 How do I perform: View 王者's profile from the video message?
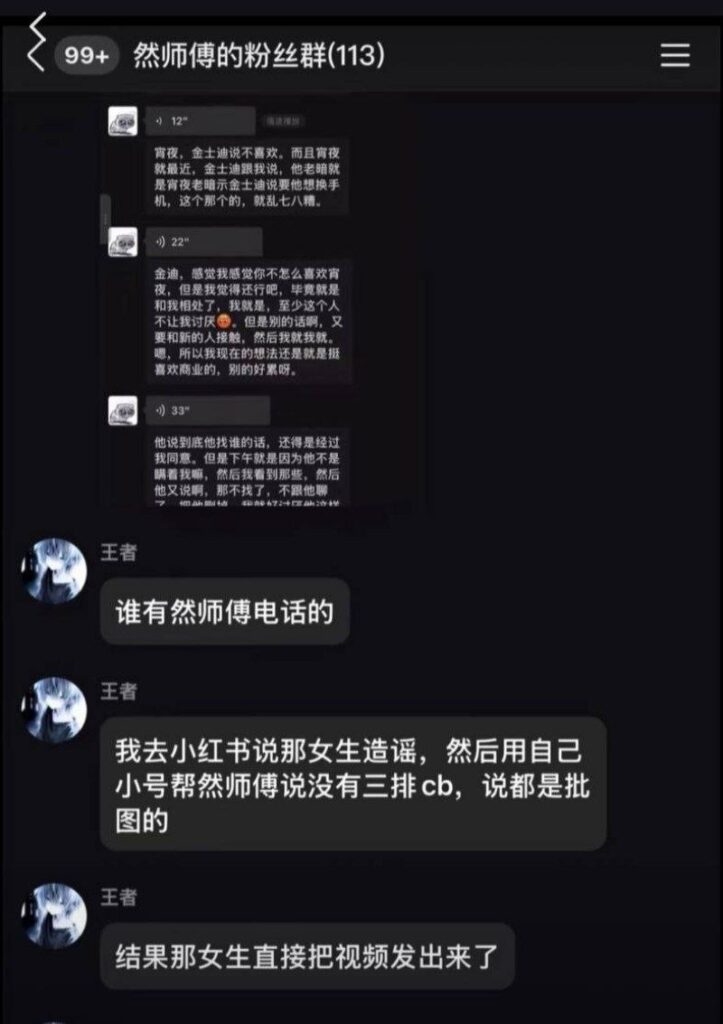click(55, 915)
